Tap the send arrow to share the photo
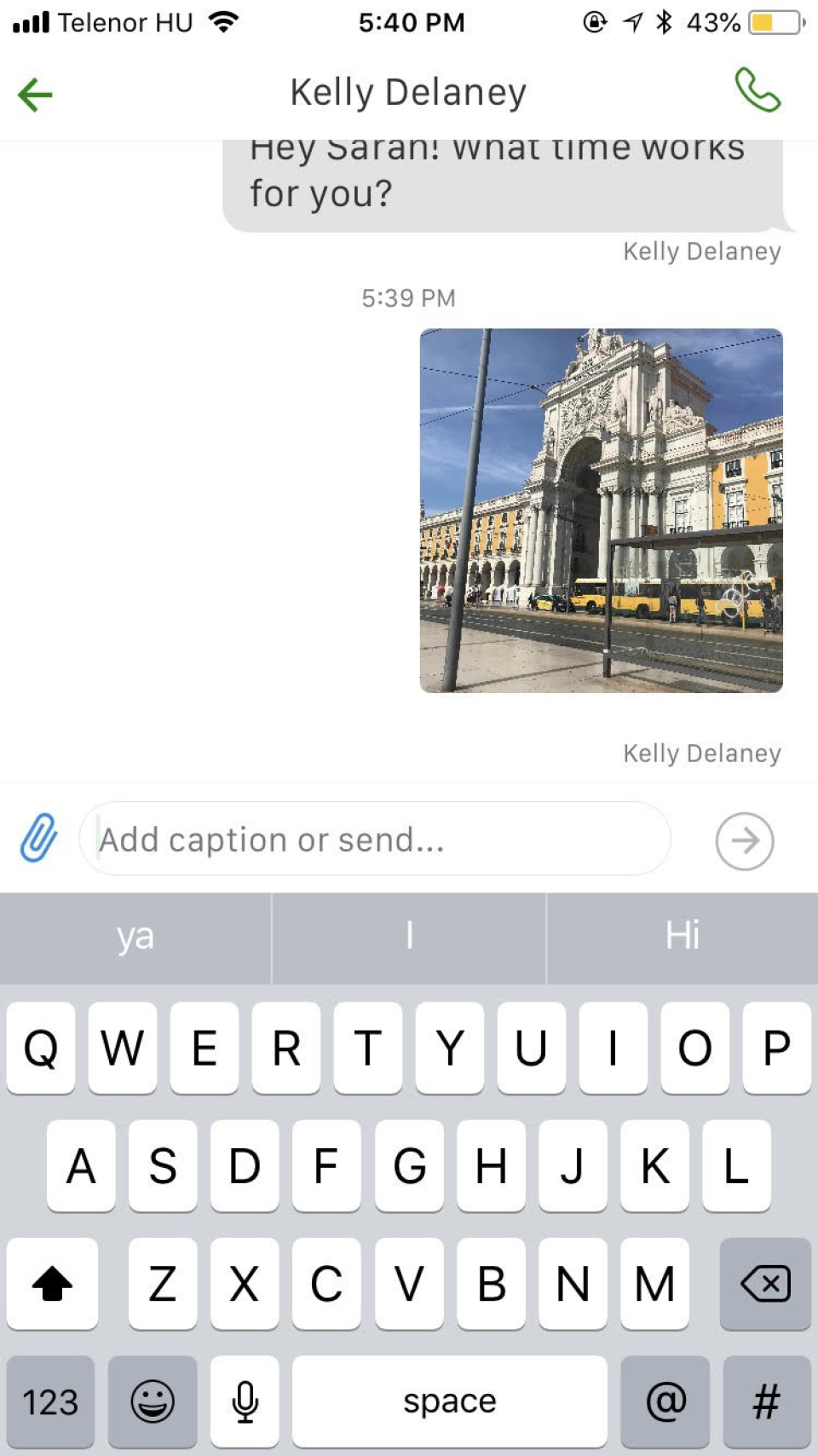 (x=745, y=841)
